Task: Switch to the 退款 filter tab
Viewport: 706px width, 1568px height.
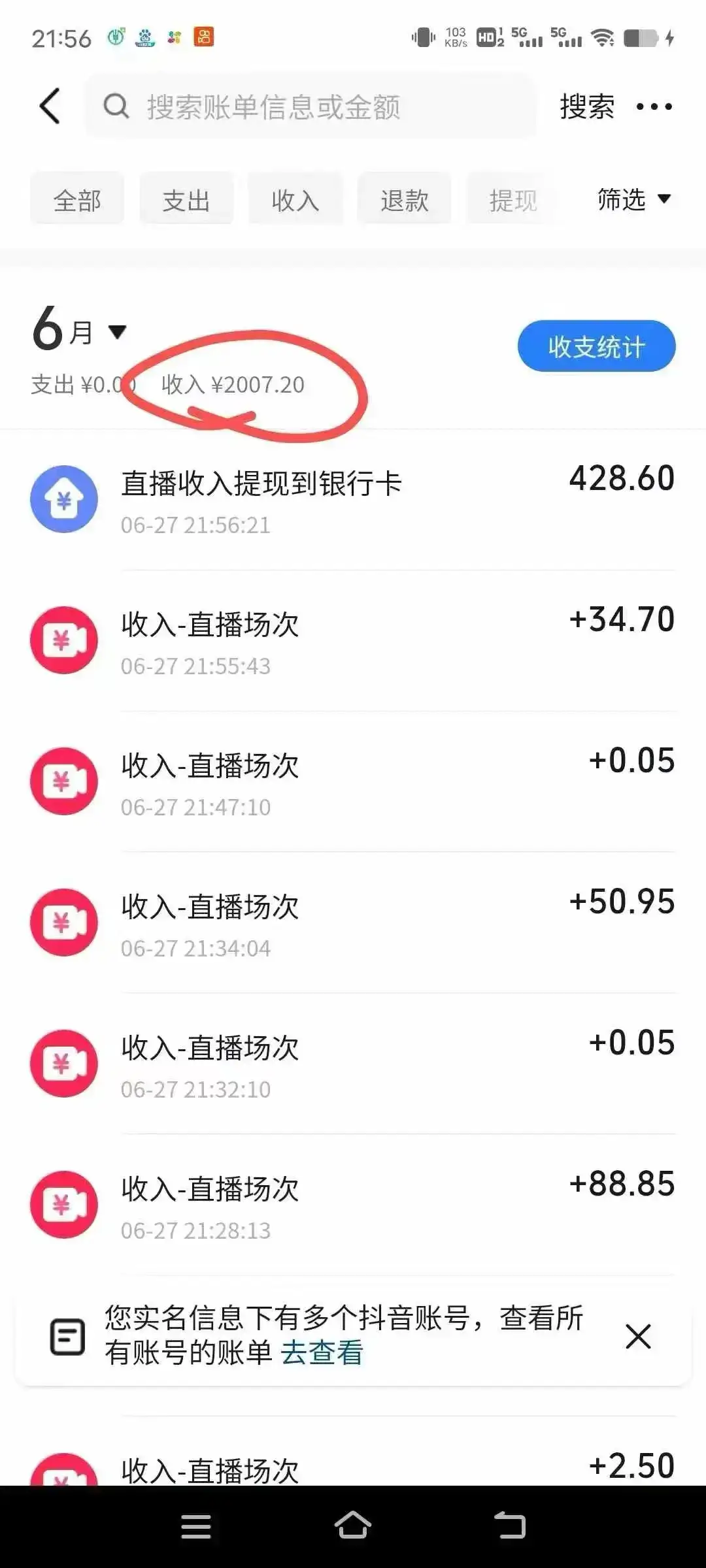Action: click(x=404, y=199)
